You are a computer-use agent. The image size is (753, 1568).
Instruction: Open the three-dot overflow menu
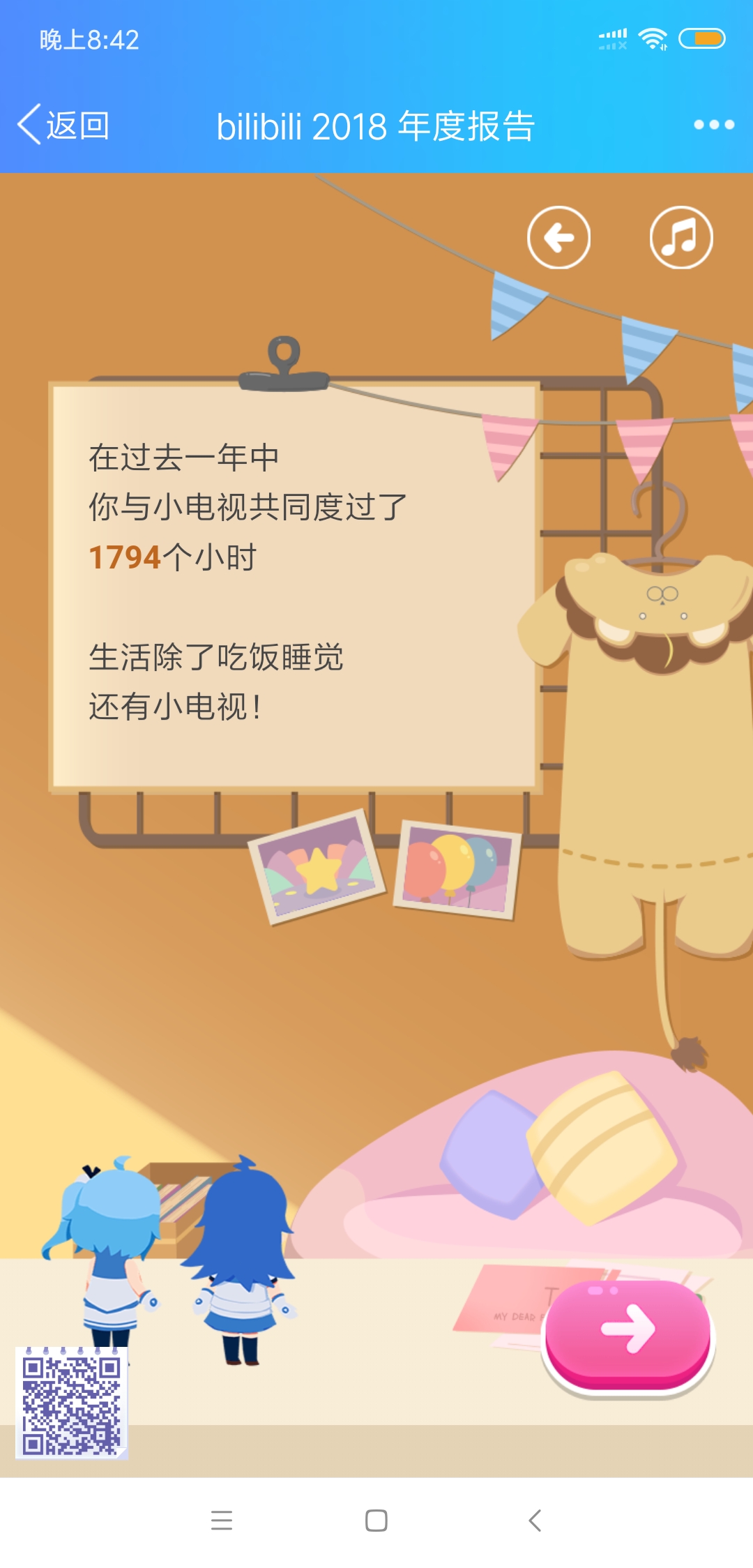point(713,125)
